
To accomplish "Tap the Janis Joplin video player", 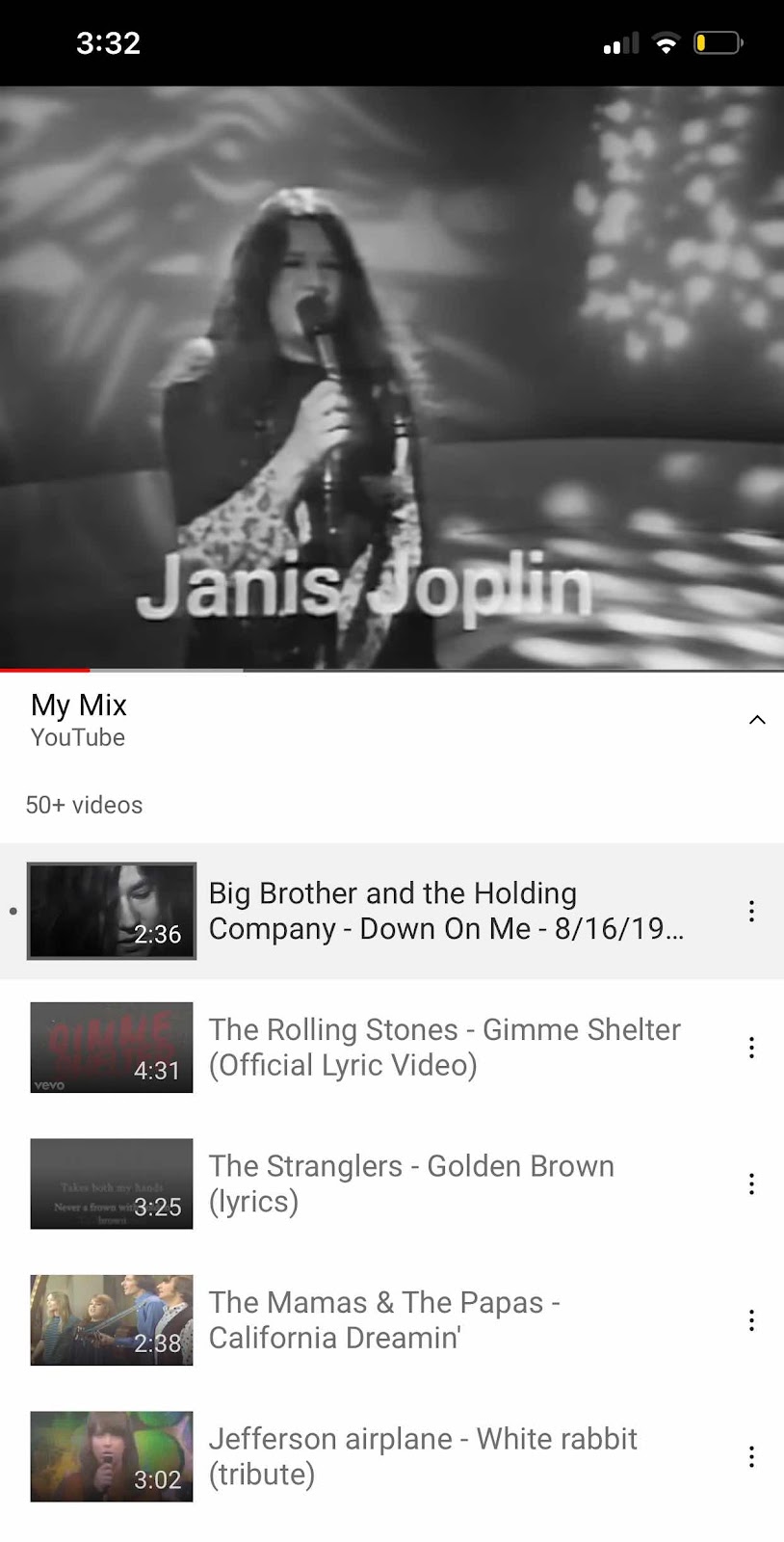I will point(392,376).
